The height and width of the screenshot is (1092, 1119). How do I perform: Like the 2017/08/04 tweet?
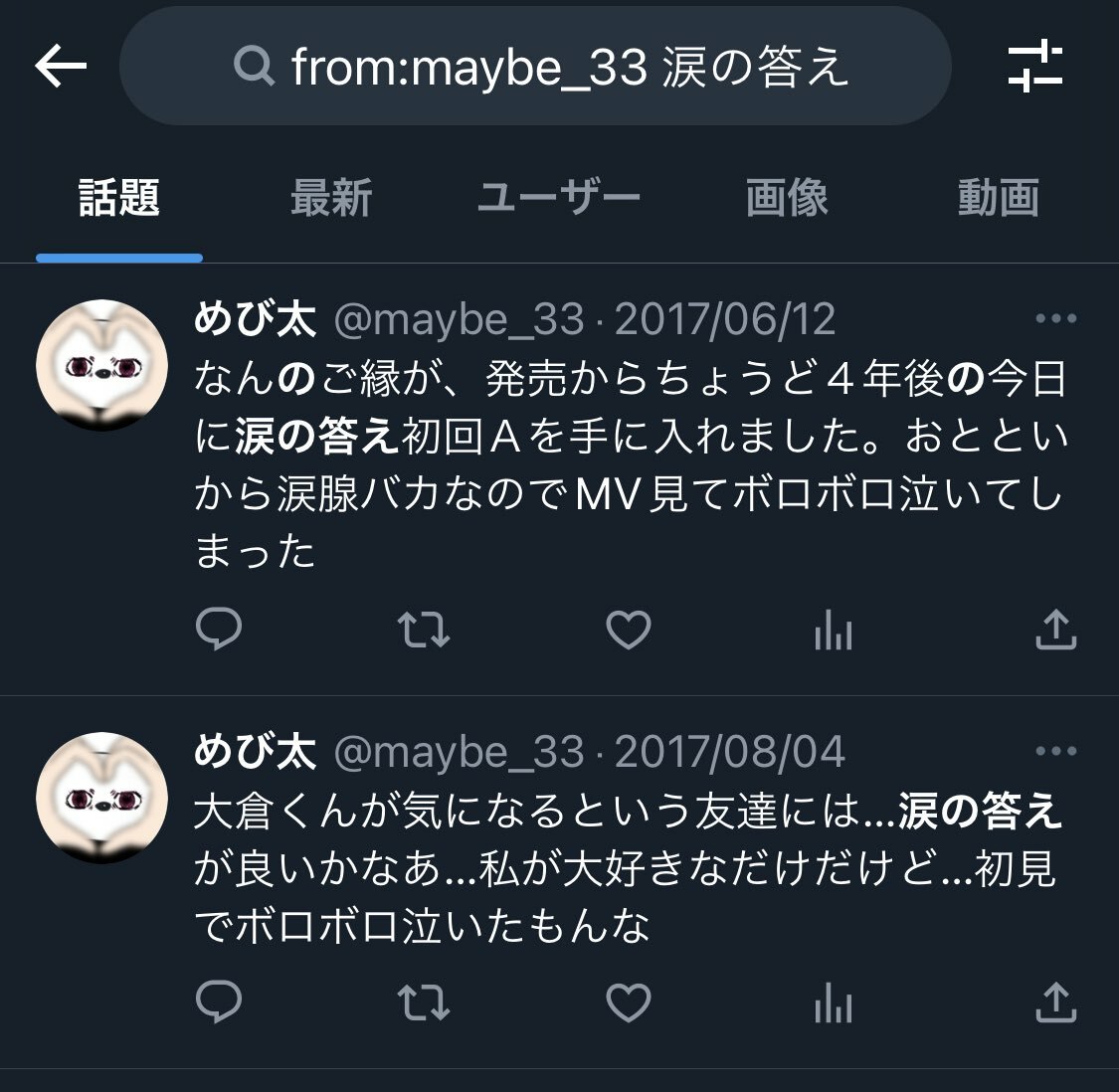pyautogui.click(x=629, y=1002)
